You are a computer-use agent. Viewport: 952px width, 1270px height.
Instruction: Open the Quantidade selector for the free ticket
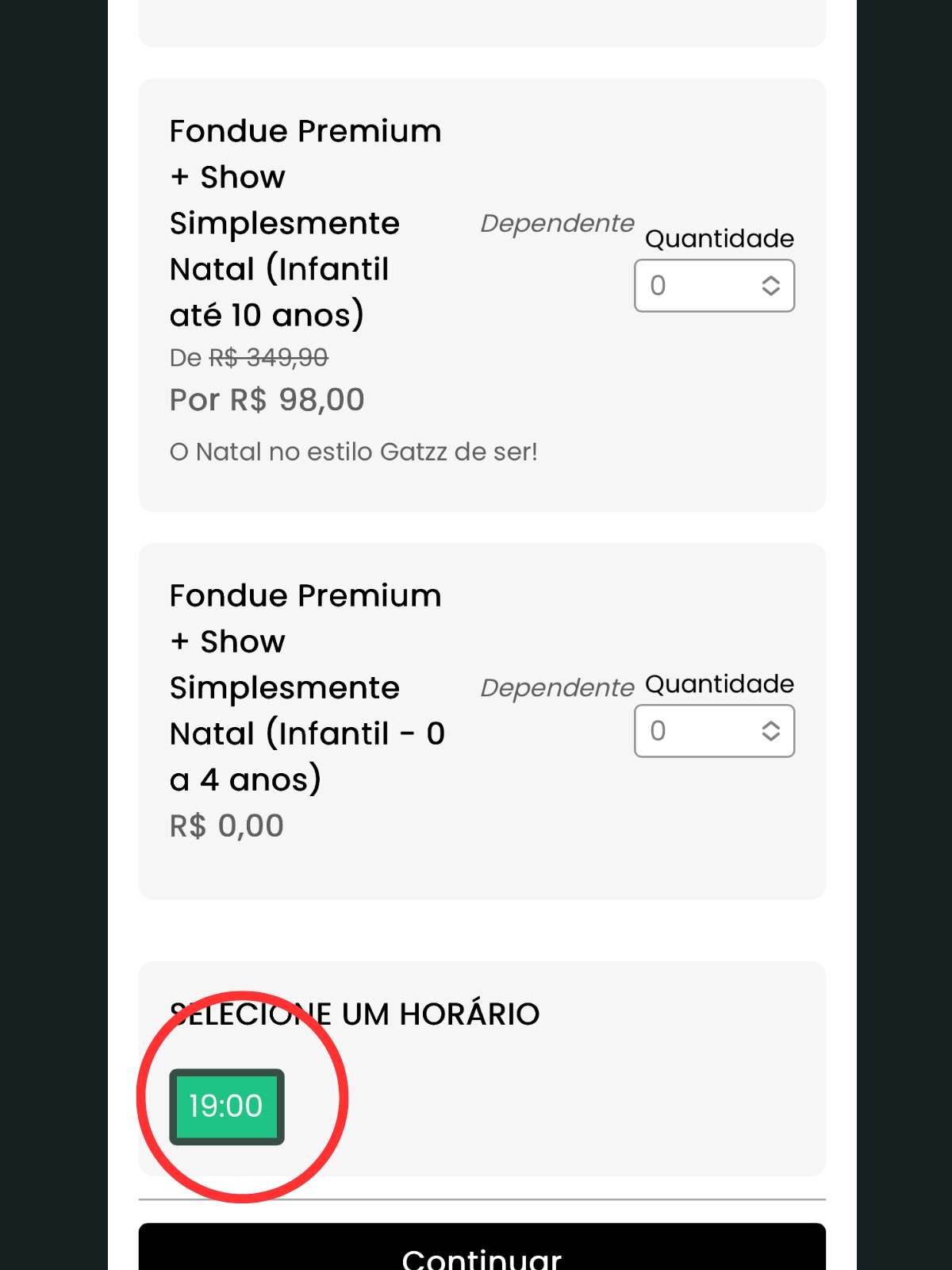click(714, 730)
